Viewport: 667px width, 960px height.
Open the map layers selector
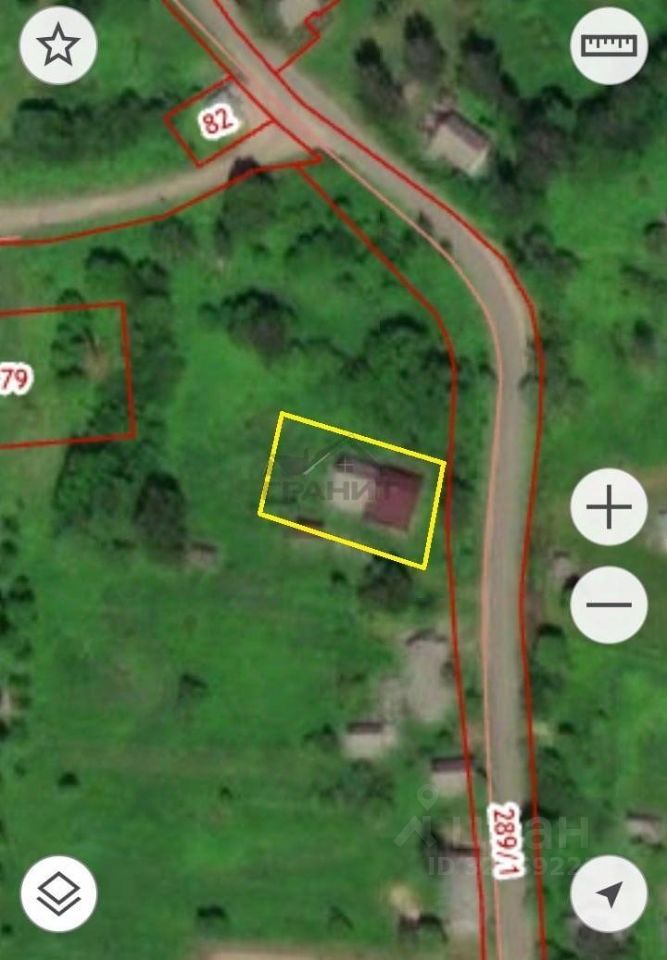pyautogui.click(x=58, y=893)
